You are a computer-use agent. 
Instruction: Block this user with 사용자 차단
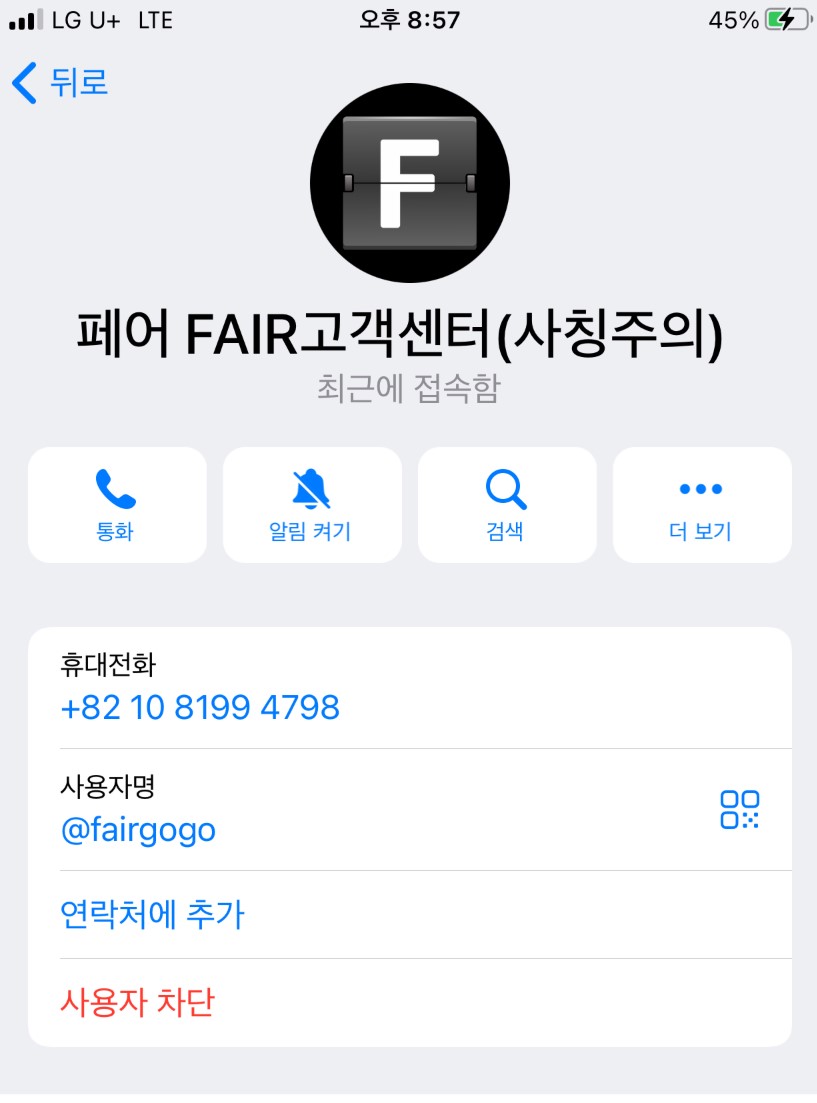click(x=138, y=1002)
